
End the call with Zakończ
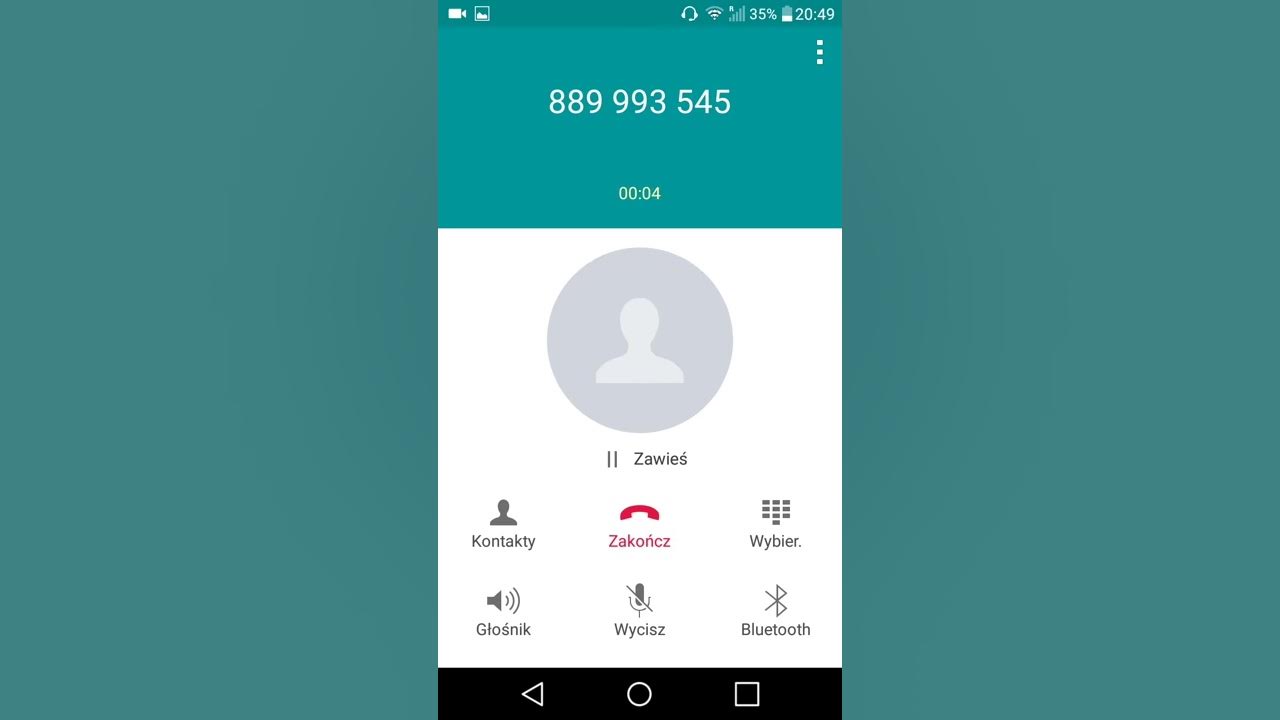point(639,525)
